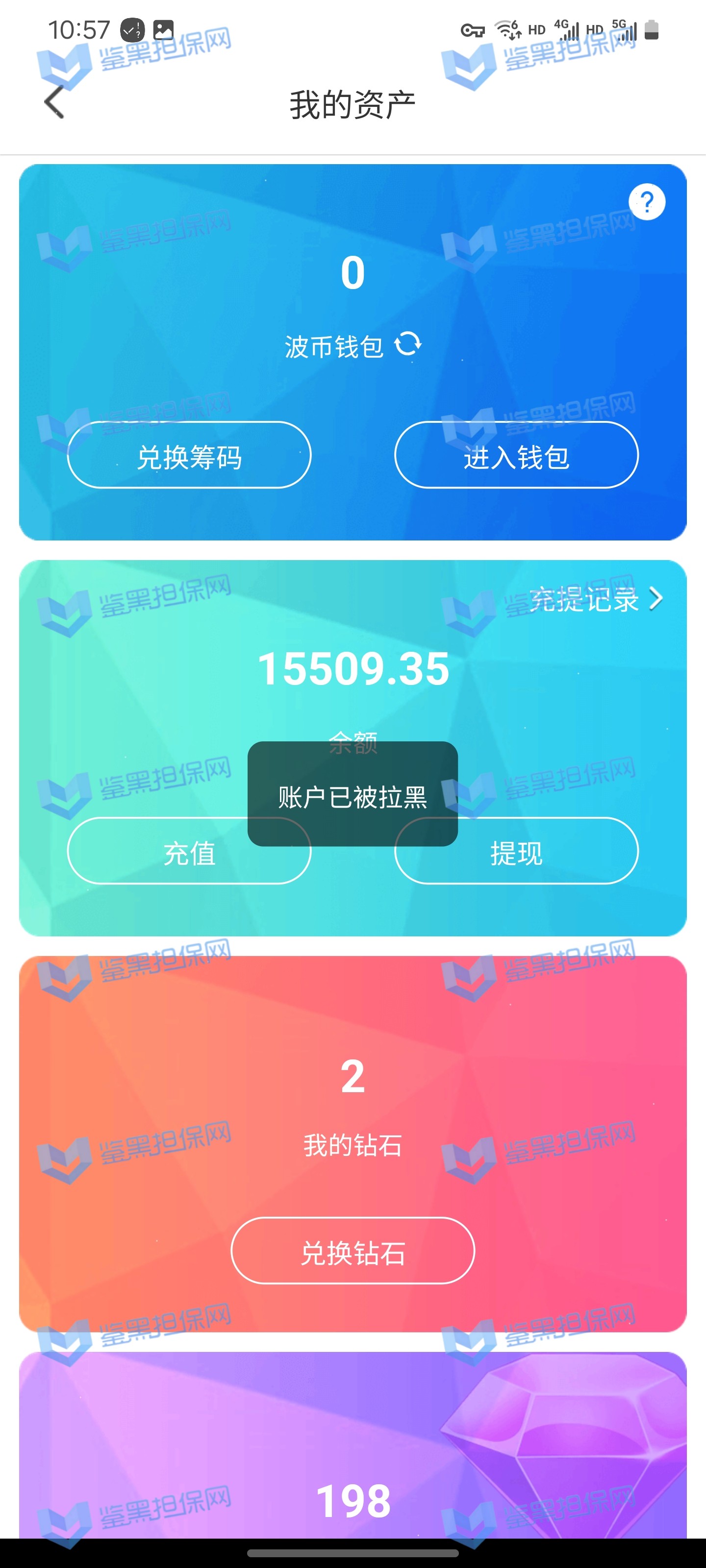Refresh the 波币钱包 balance
Screen dimensions: 706x1568
[x=408, y=344]
